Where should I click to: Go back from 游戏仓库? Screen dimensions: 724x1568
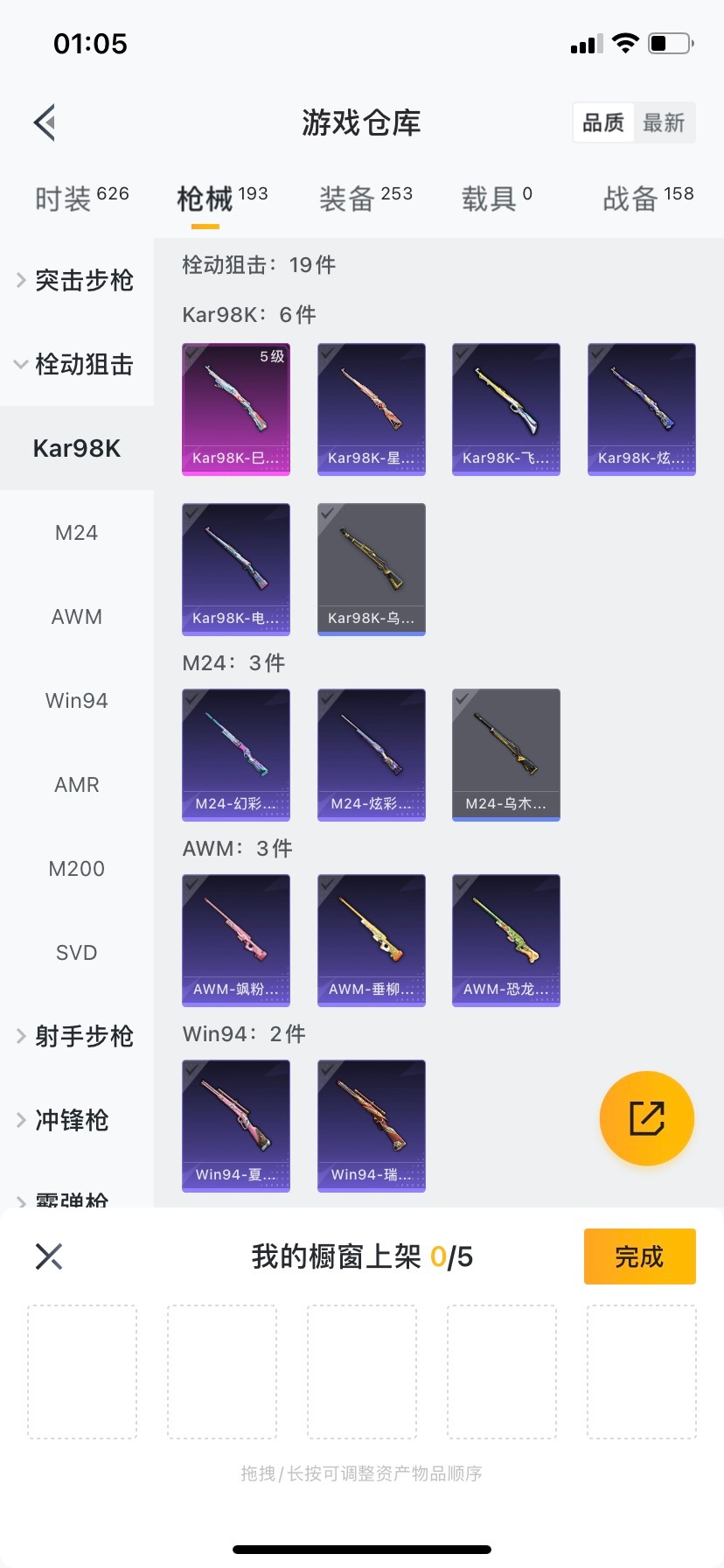(45, 122)
